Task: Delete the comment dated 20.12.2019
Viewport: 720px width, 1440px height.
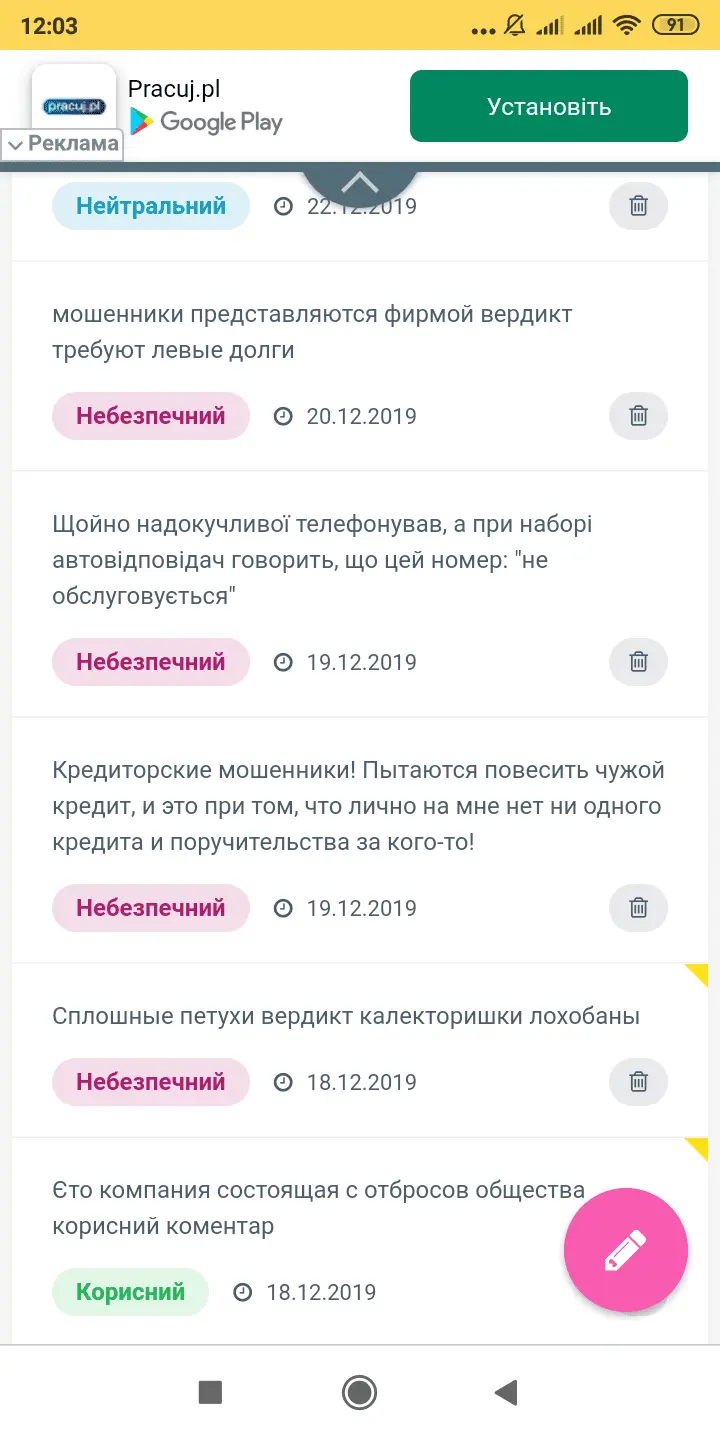Action: click(x=638, y=416)
